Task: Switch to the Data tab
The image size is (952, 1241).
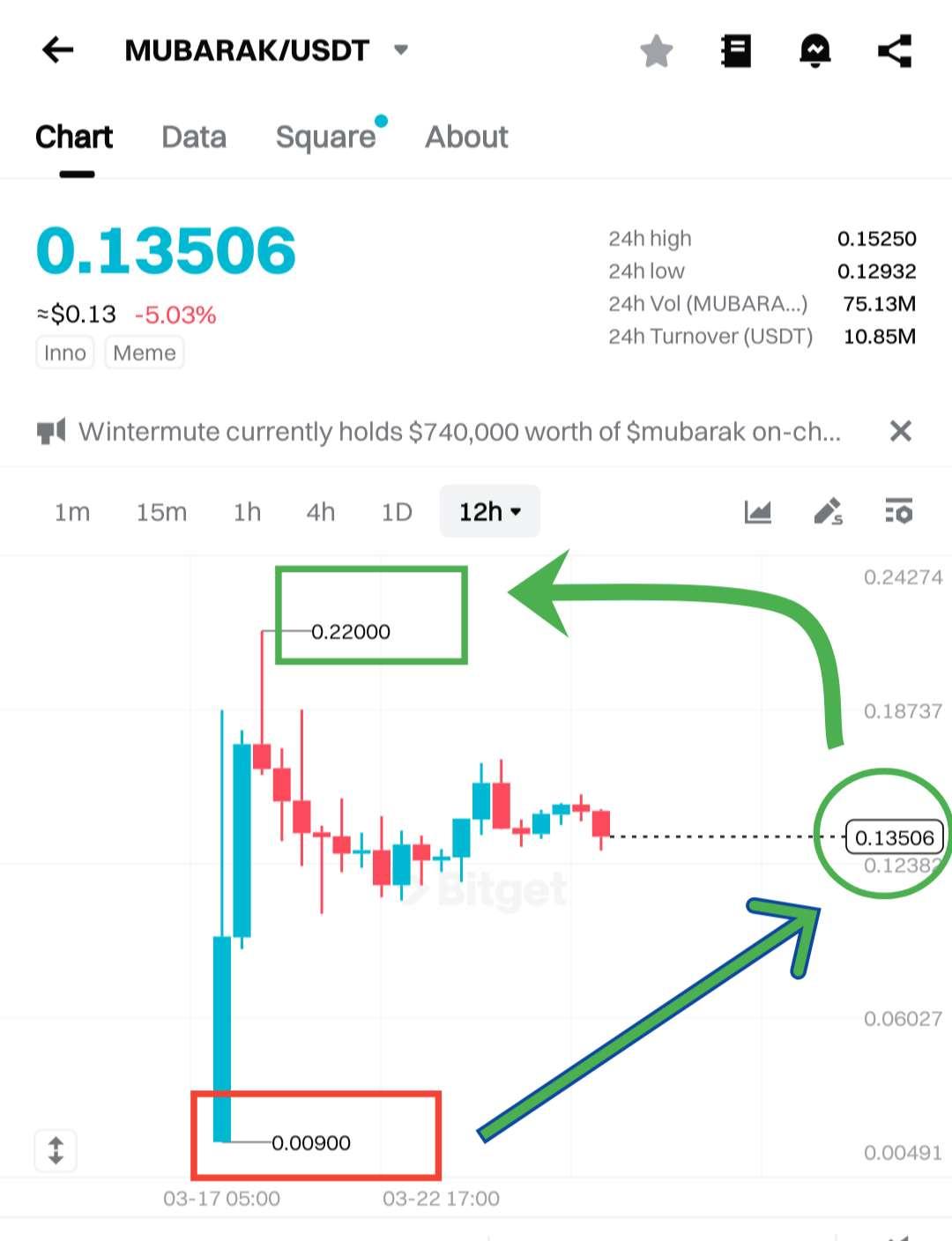Action: tap(194, 137)
